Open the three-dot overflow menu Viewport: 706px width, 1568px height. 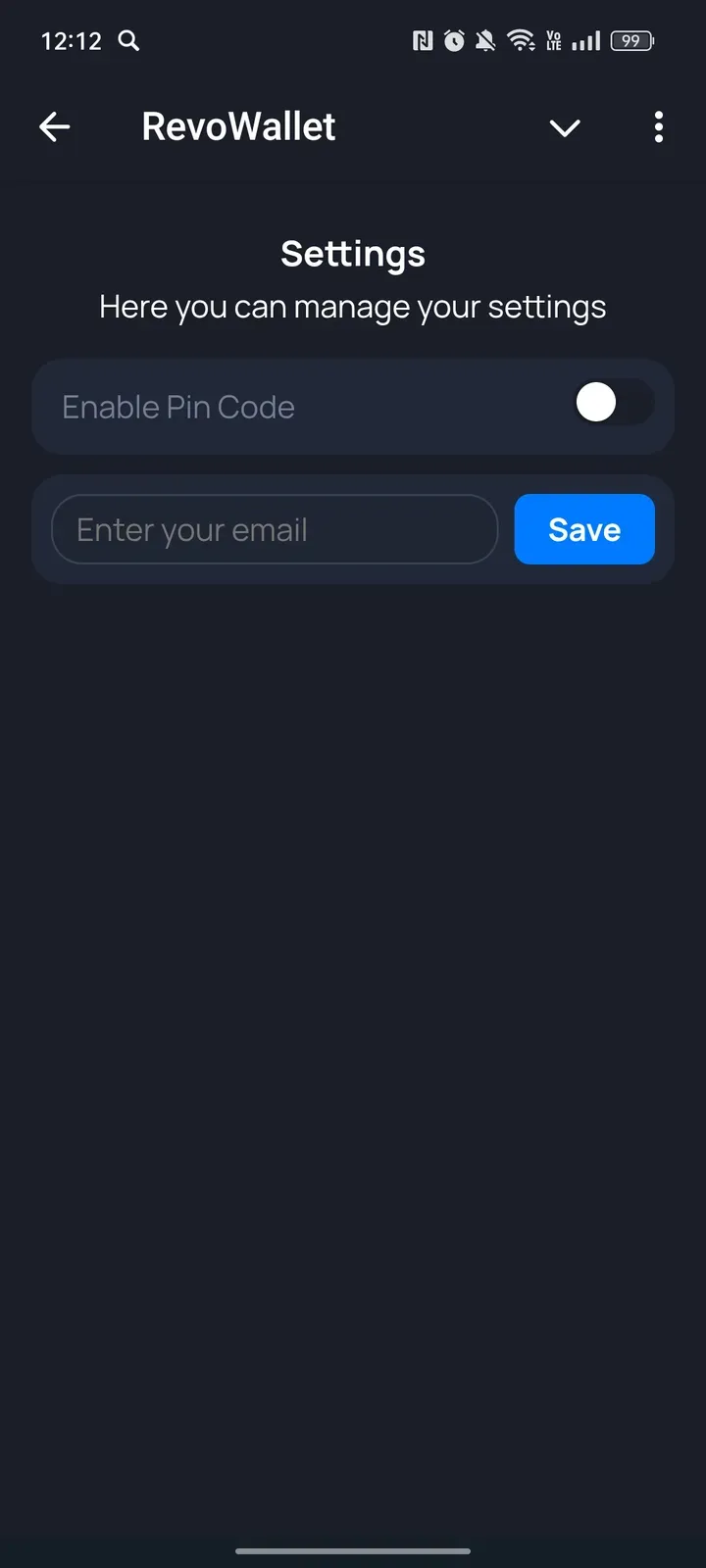coord(658,126)
